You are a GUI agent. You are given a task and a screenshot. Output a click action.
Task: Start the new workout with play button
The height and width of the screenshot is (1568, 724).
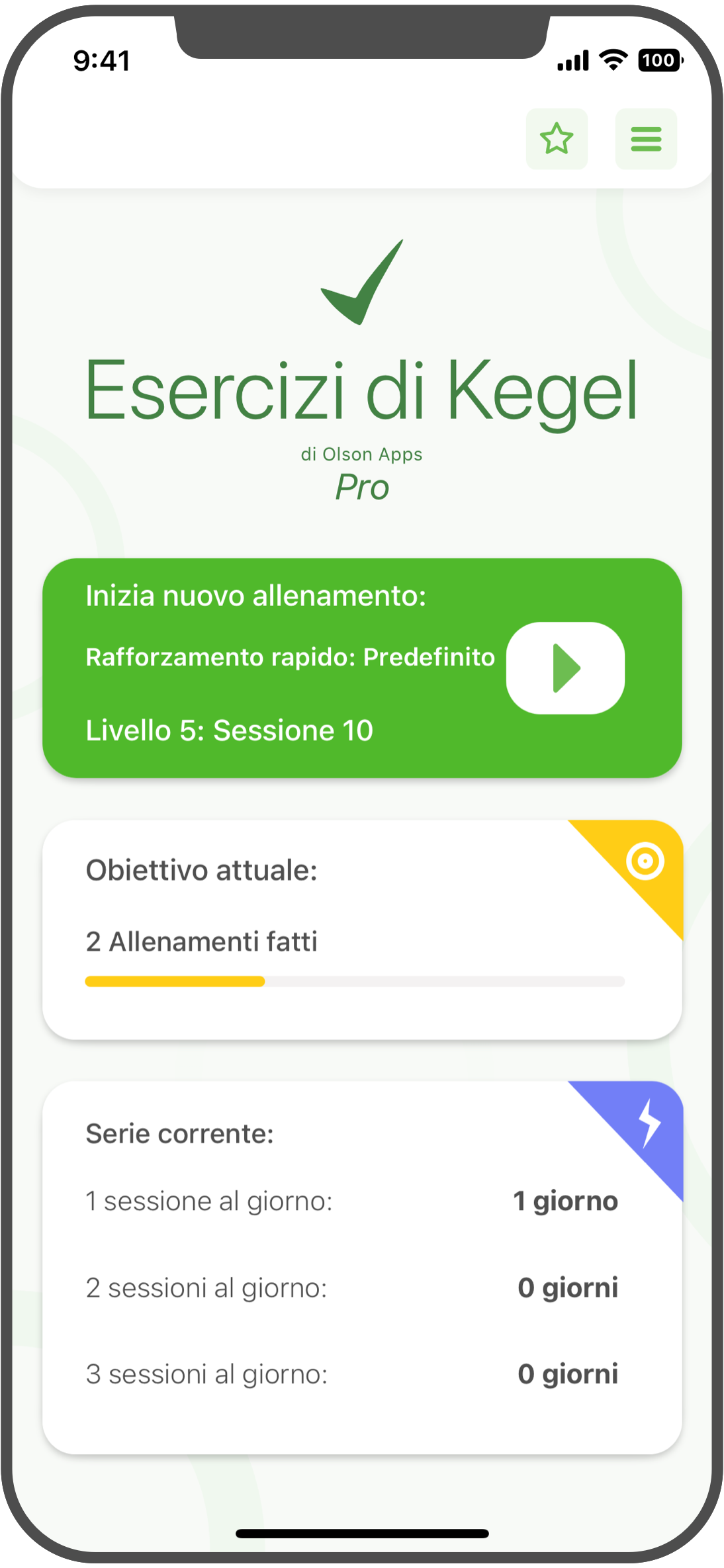[565, 668]
